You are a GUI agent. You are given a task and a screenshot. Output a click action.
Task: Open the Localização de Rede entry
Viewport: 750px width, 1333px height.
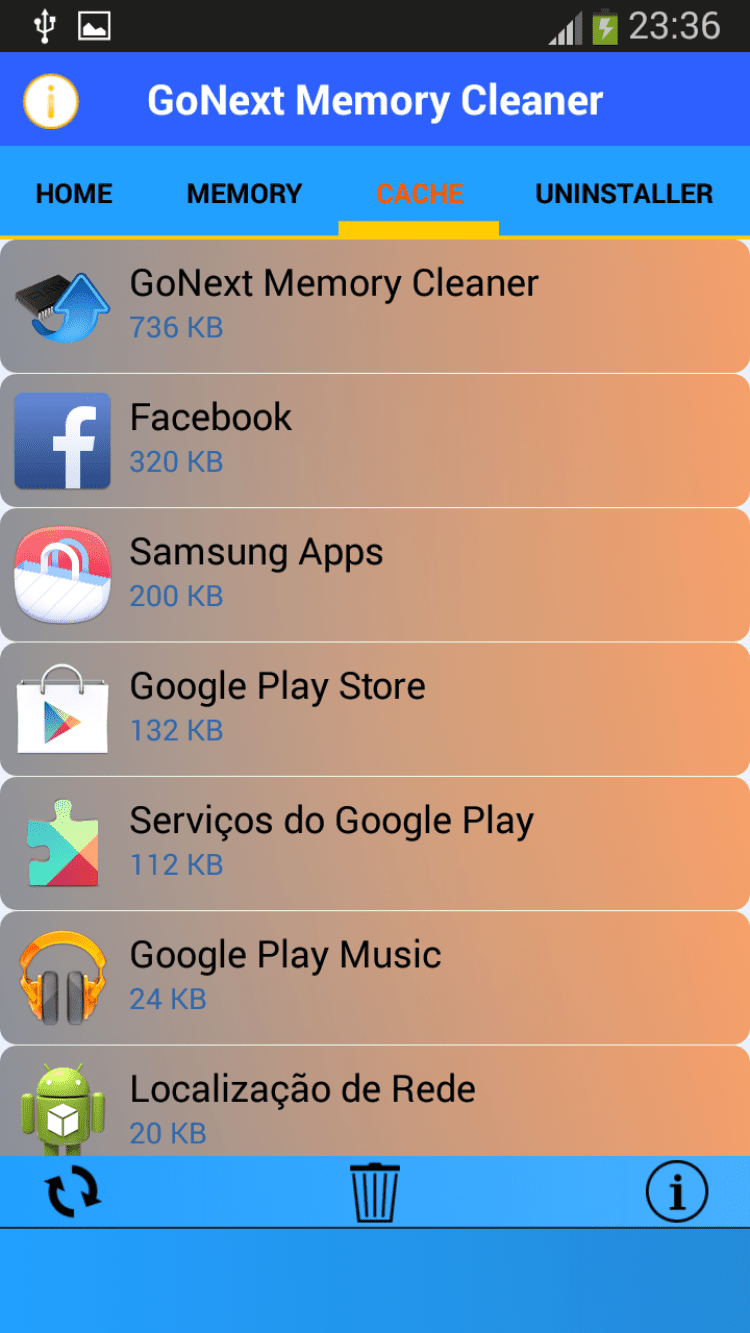[x=375, y=1103]
